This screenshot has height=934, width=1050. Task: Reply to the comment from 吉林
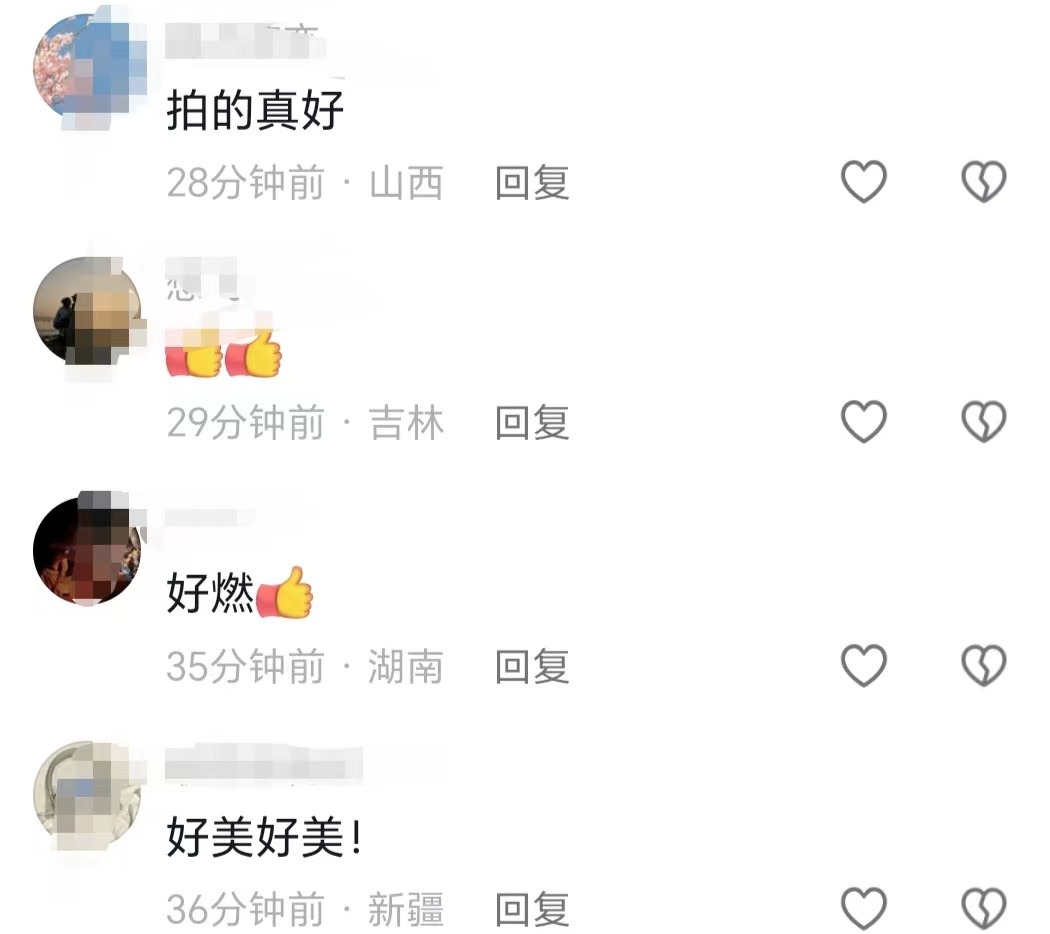532,424
